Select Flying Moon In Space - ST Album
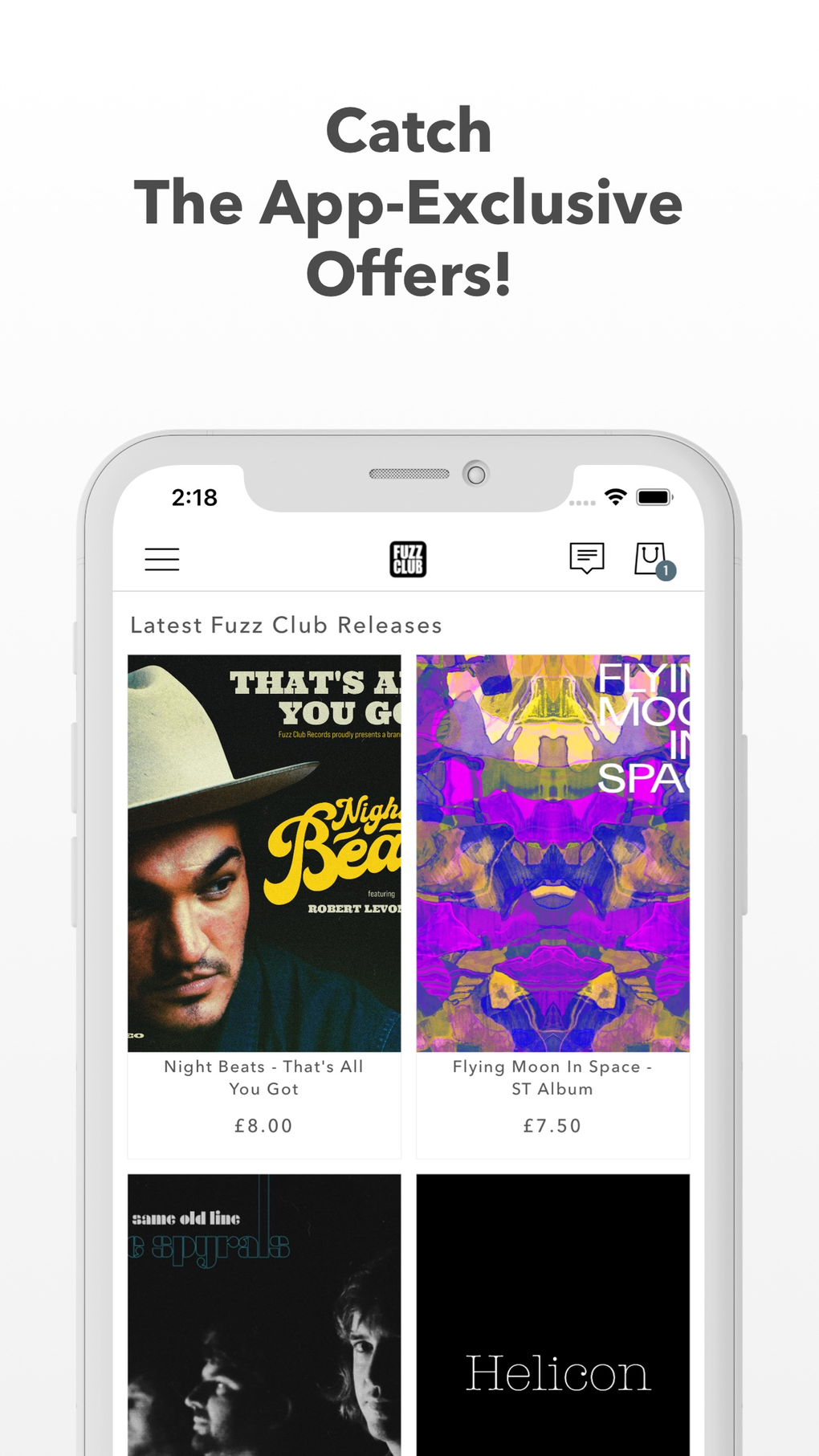Viewport: 819px width, 1456px height. (552, 1078)
